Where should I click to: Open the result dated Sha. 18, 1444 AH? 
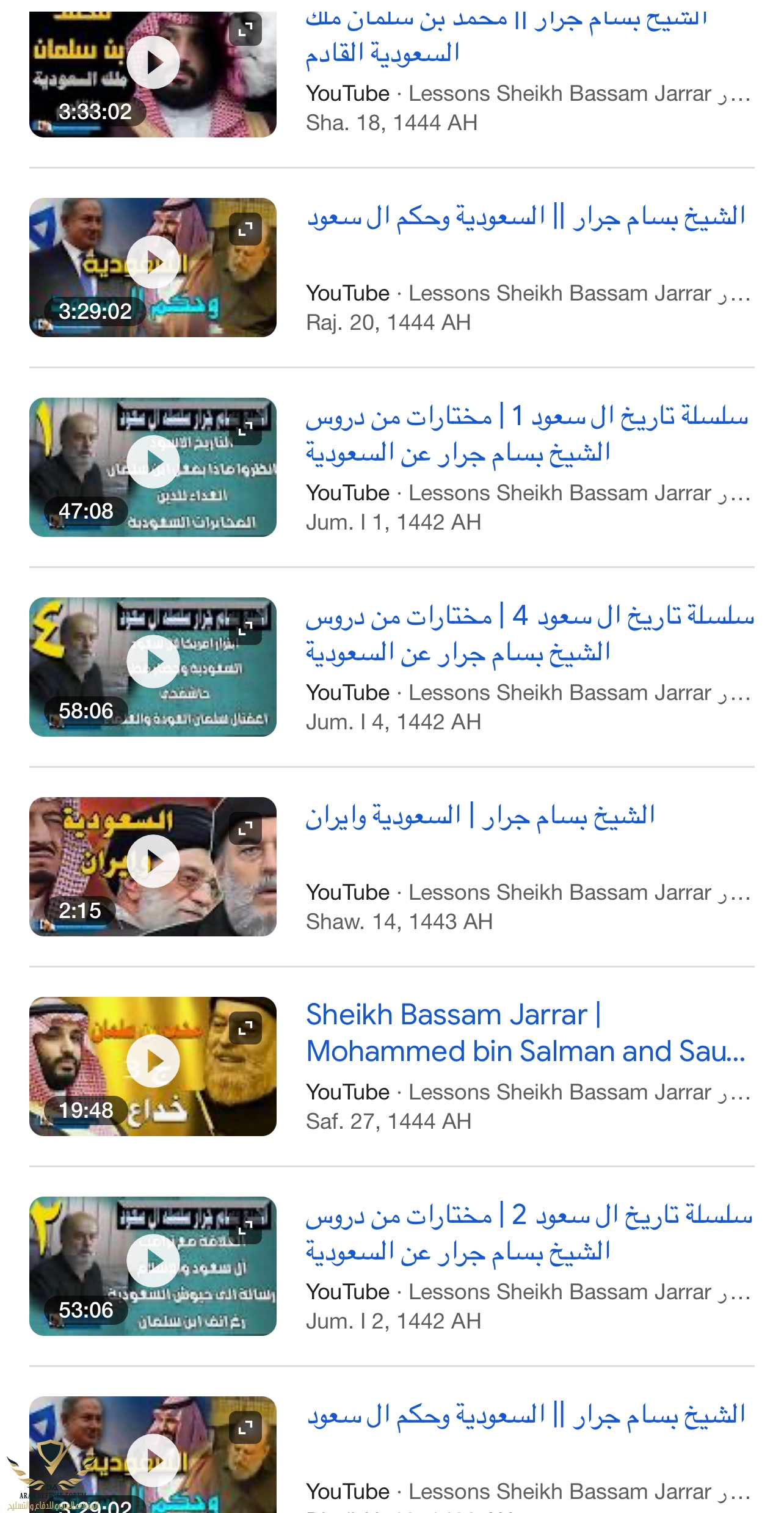pyautogui.click(x=506, y=37)
